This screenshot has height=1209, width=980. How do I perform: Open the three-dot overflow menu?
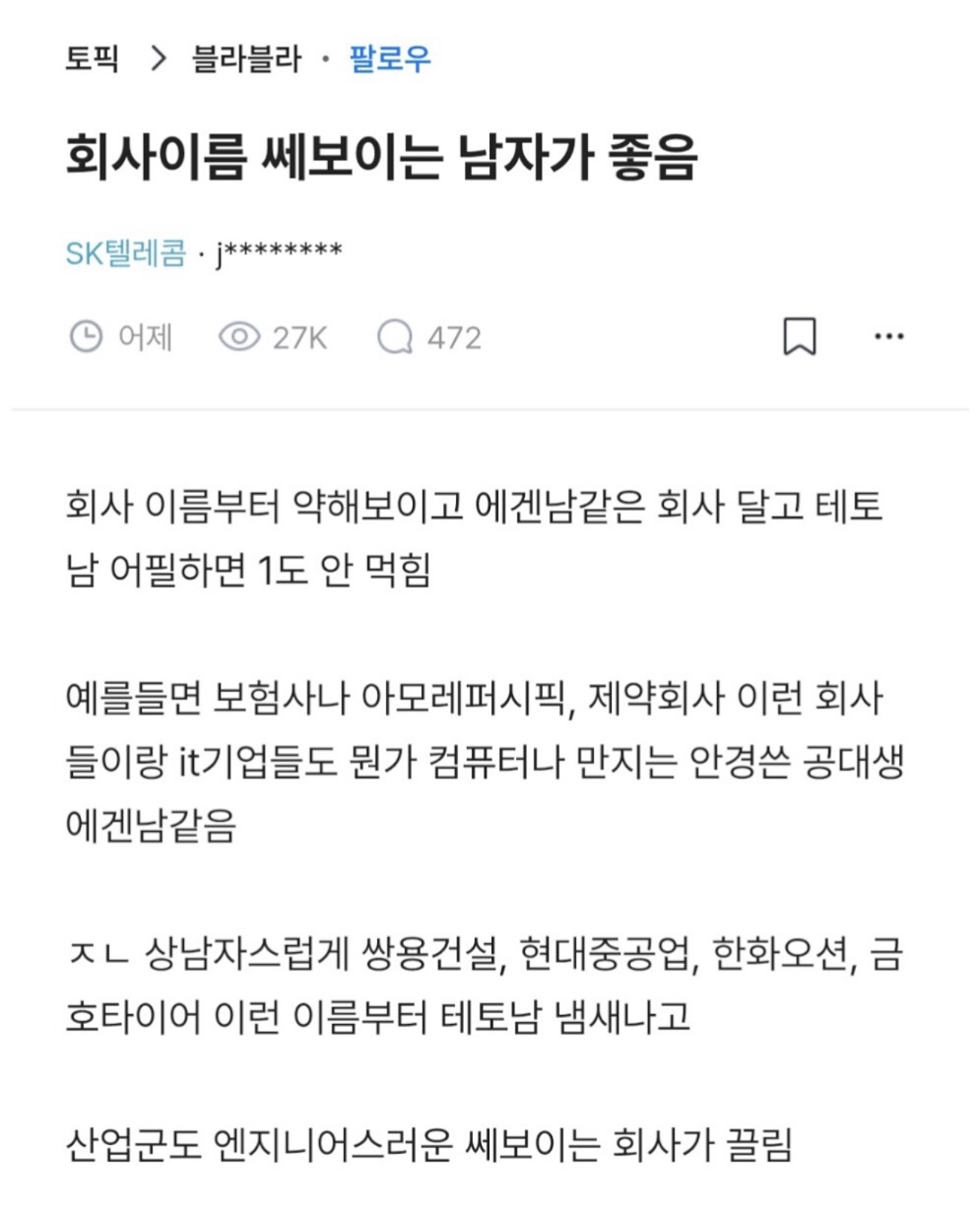pos(889,336)
